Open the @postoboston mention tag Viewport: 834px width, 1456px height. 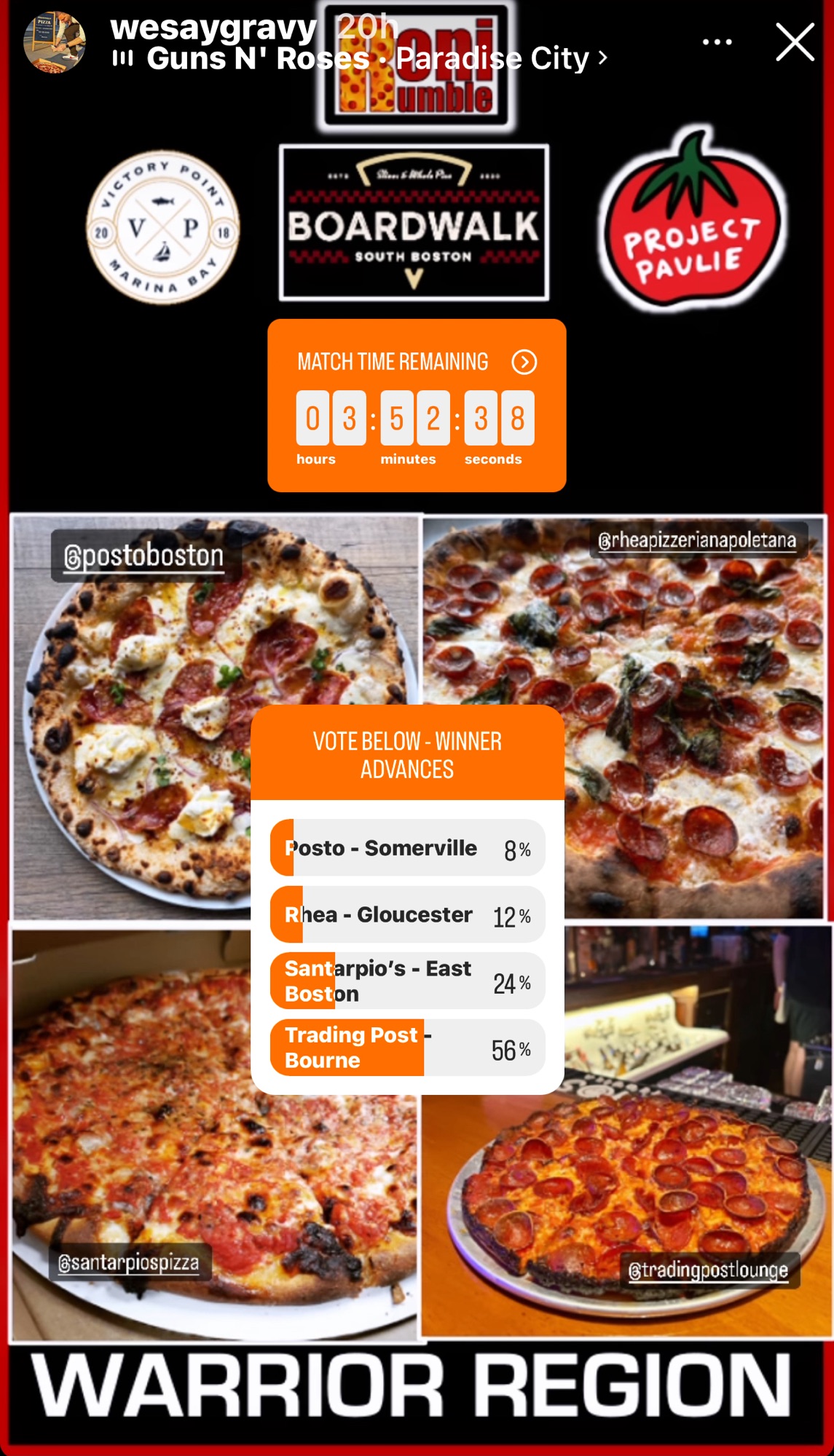[143, 555]
